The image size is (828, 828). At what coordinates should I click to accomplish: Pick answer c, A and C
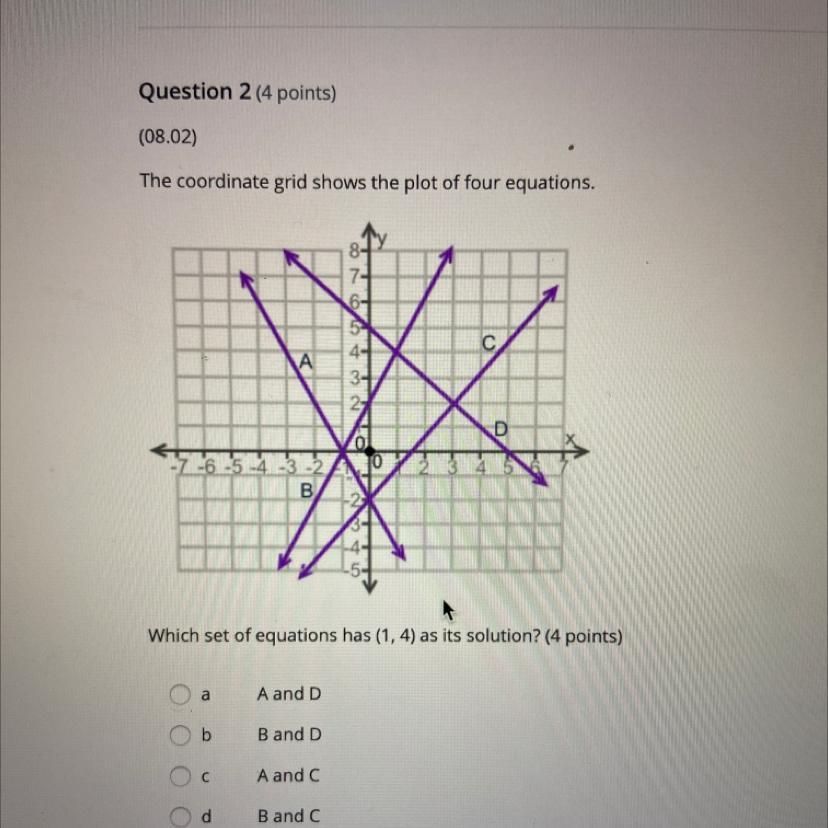(x=180, y=776)
